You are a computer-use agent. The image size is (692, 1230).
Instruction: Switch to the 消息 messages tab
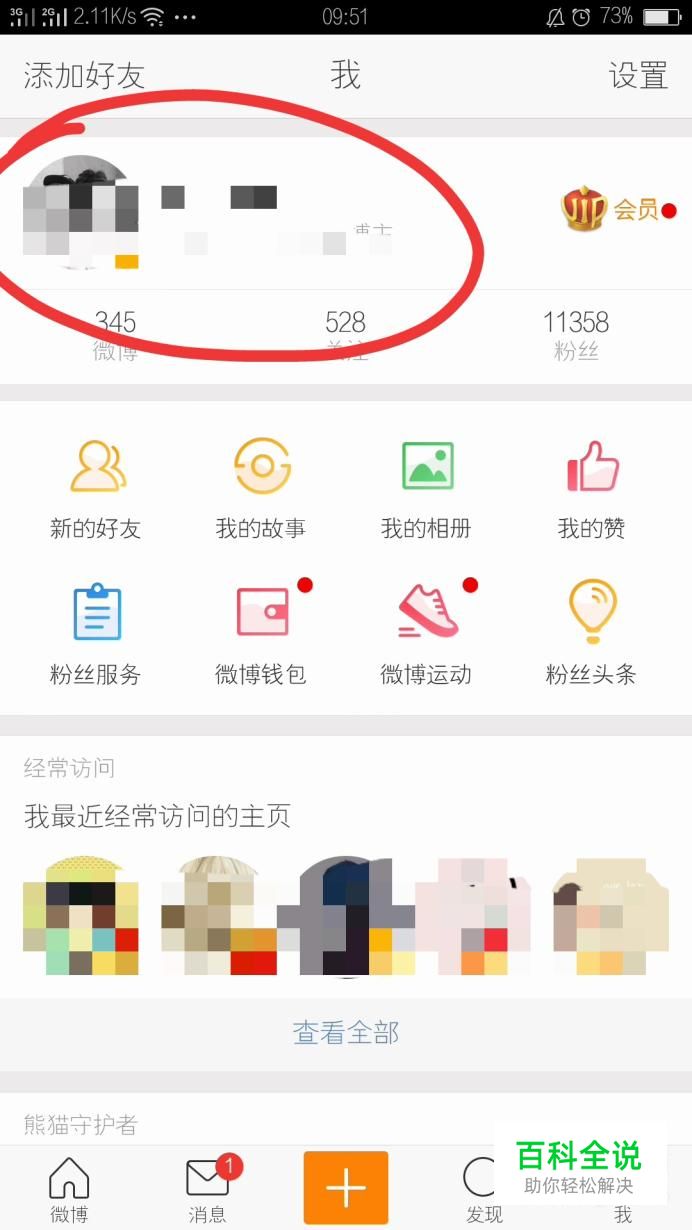pyautogui.click(x=208, y=1189)
